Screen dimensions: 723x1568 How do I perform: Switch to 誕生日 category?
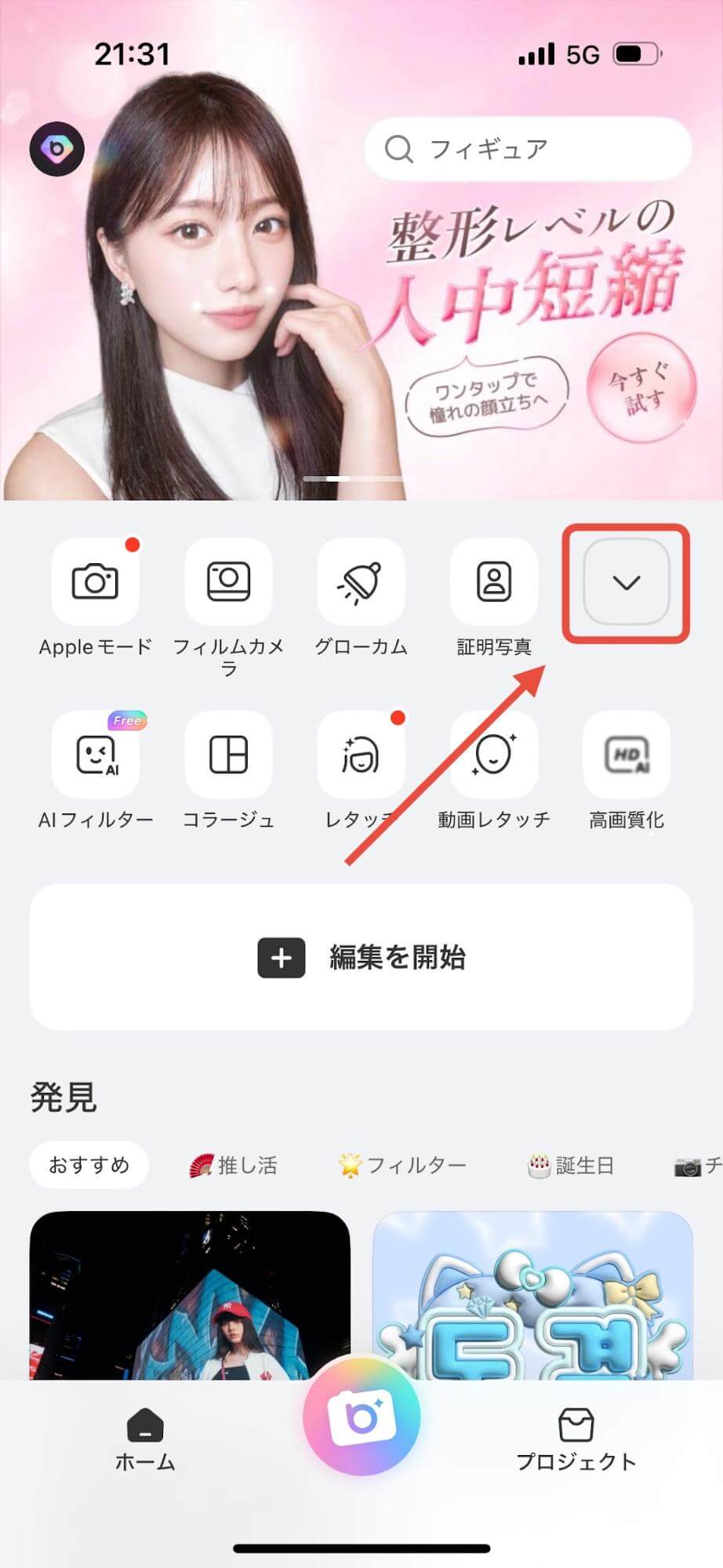[x=571, y=1166]
